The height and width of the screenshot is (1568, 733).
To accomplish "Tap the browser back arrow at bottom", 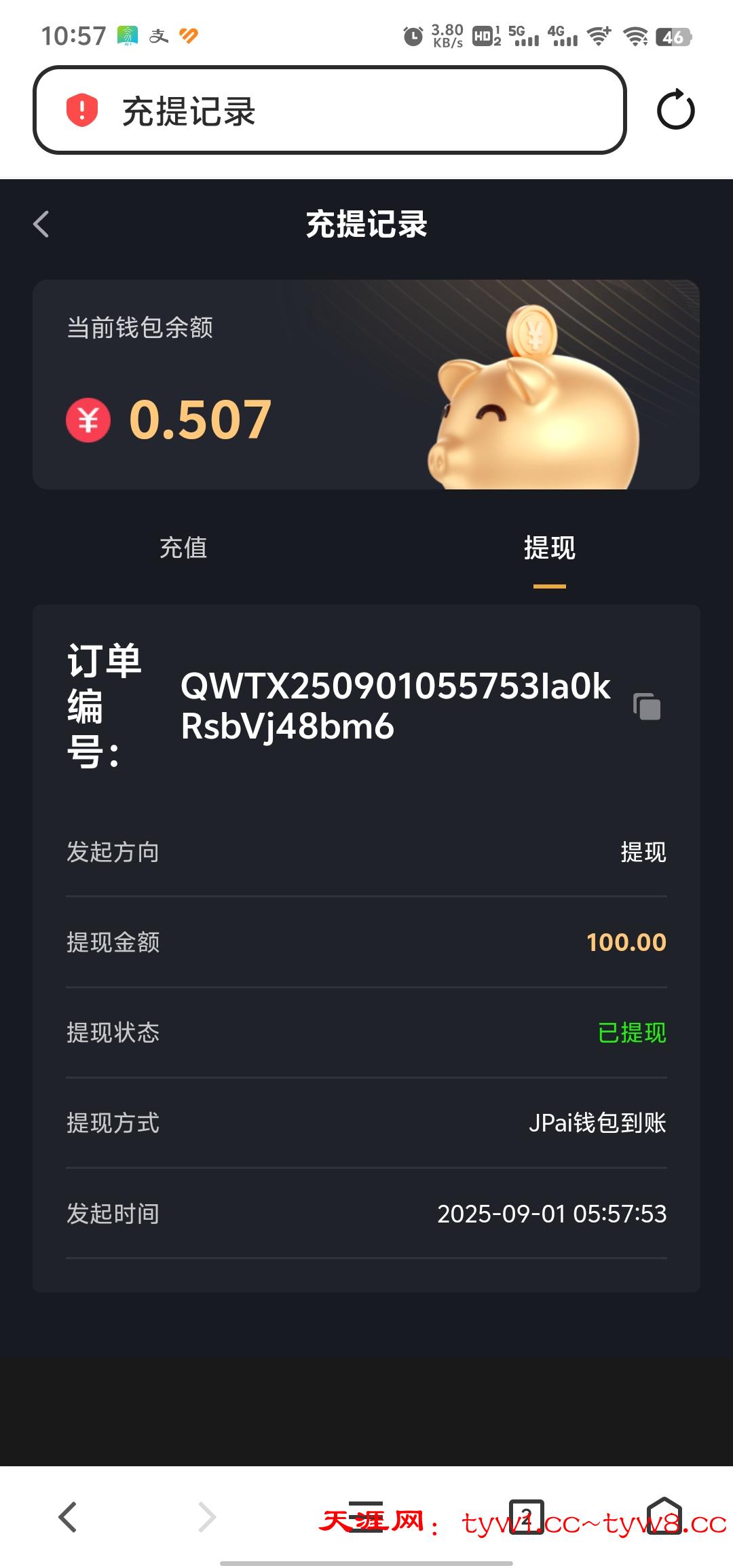I will tap(68, 1517).
